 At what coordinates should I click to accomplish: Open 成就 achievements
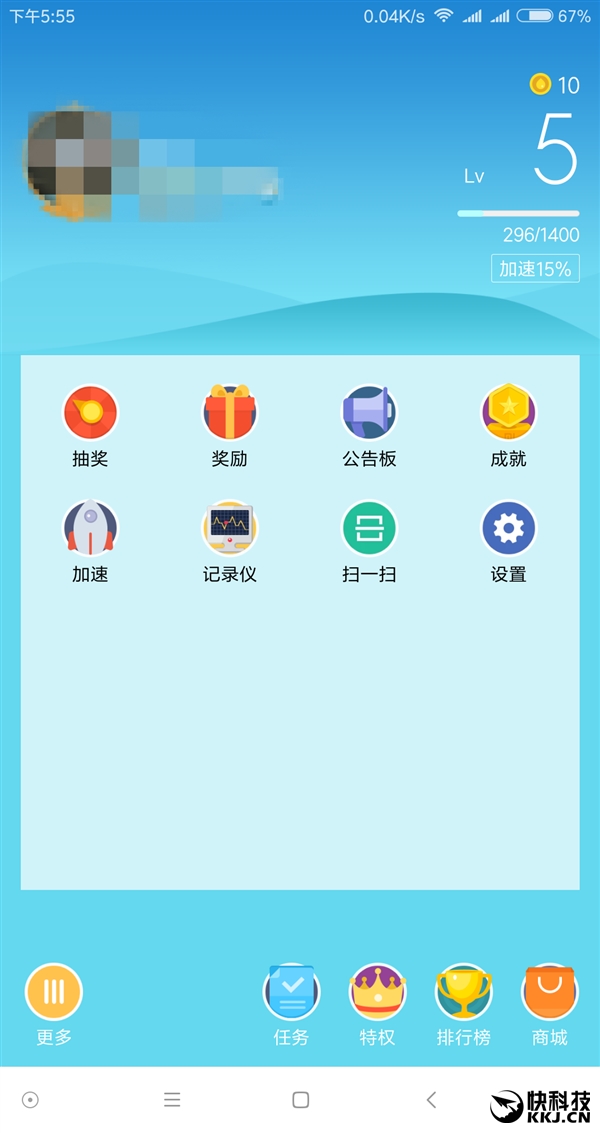click(508, 413)
